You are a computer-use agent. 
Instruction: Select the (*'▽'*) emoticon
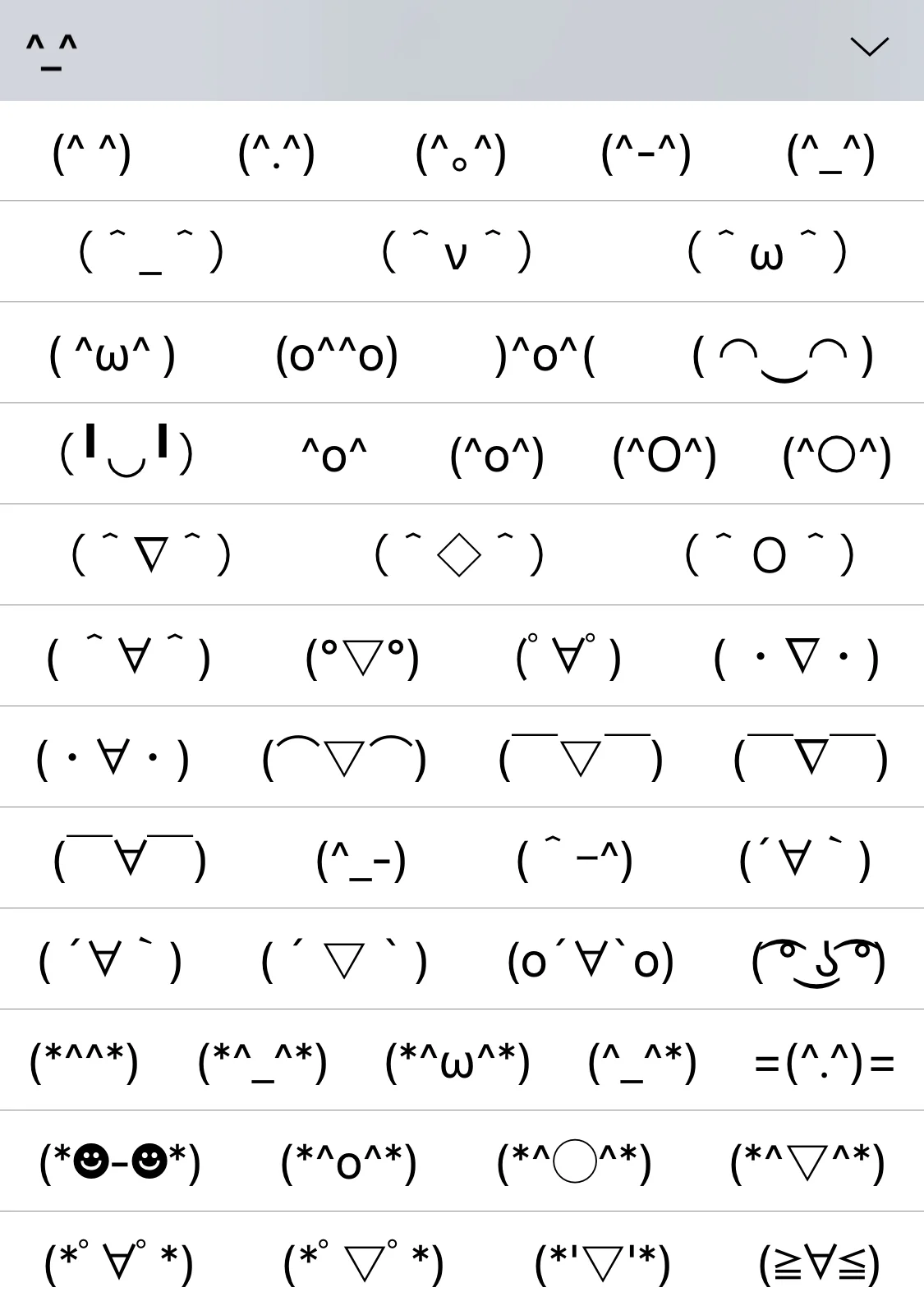(602, 1263)
